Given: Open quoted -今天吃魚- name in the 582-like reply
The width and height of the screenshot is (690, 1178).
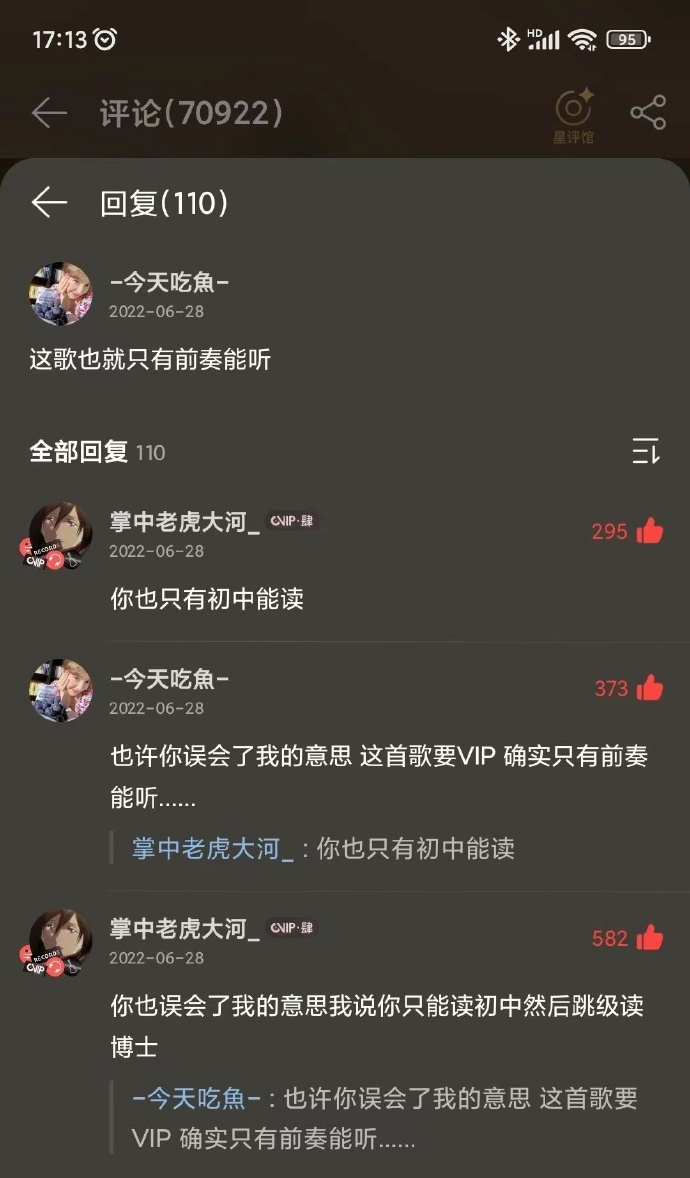Looking at the screenshot, I should click(197, 1099).
